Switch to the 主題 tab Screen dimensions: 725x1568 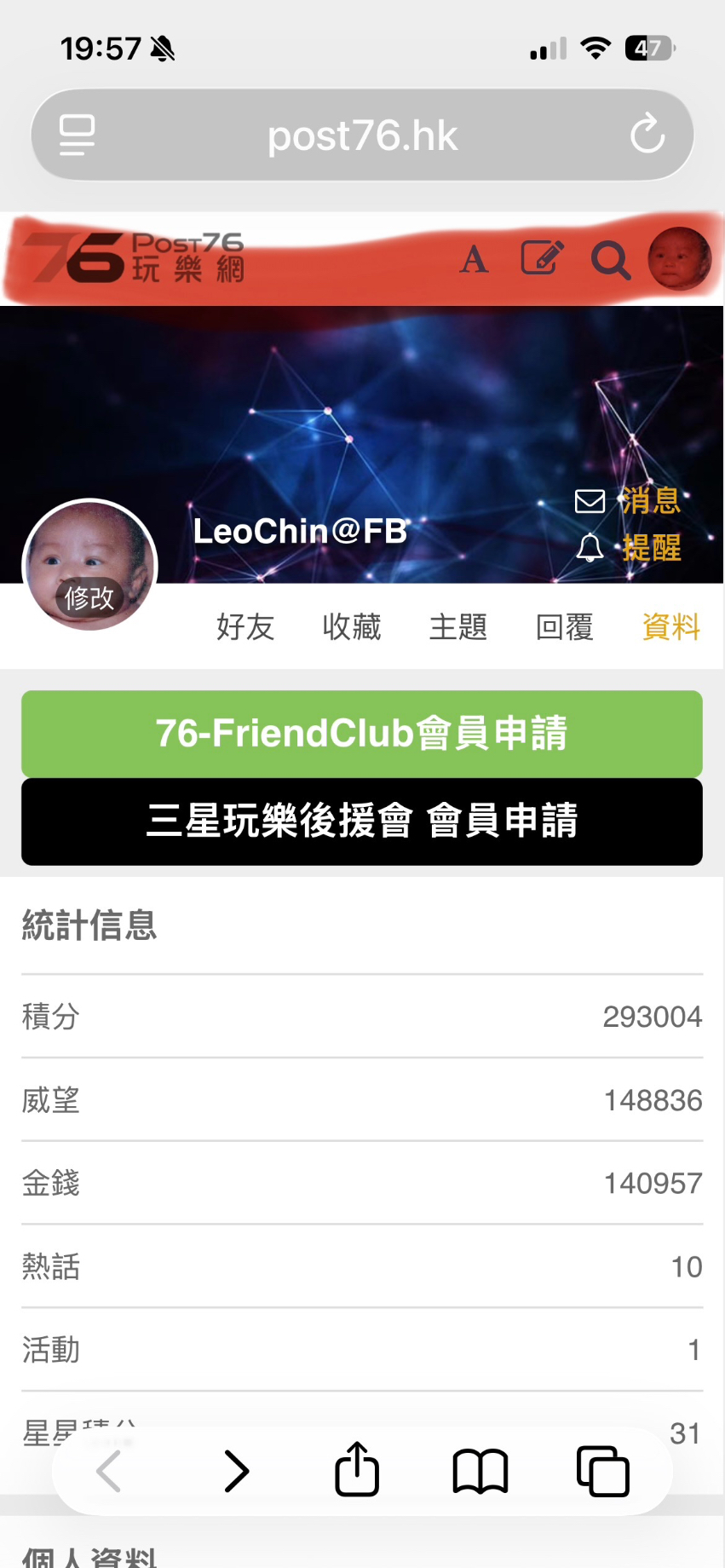pos(458,627)
